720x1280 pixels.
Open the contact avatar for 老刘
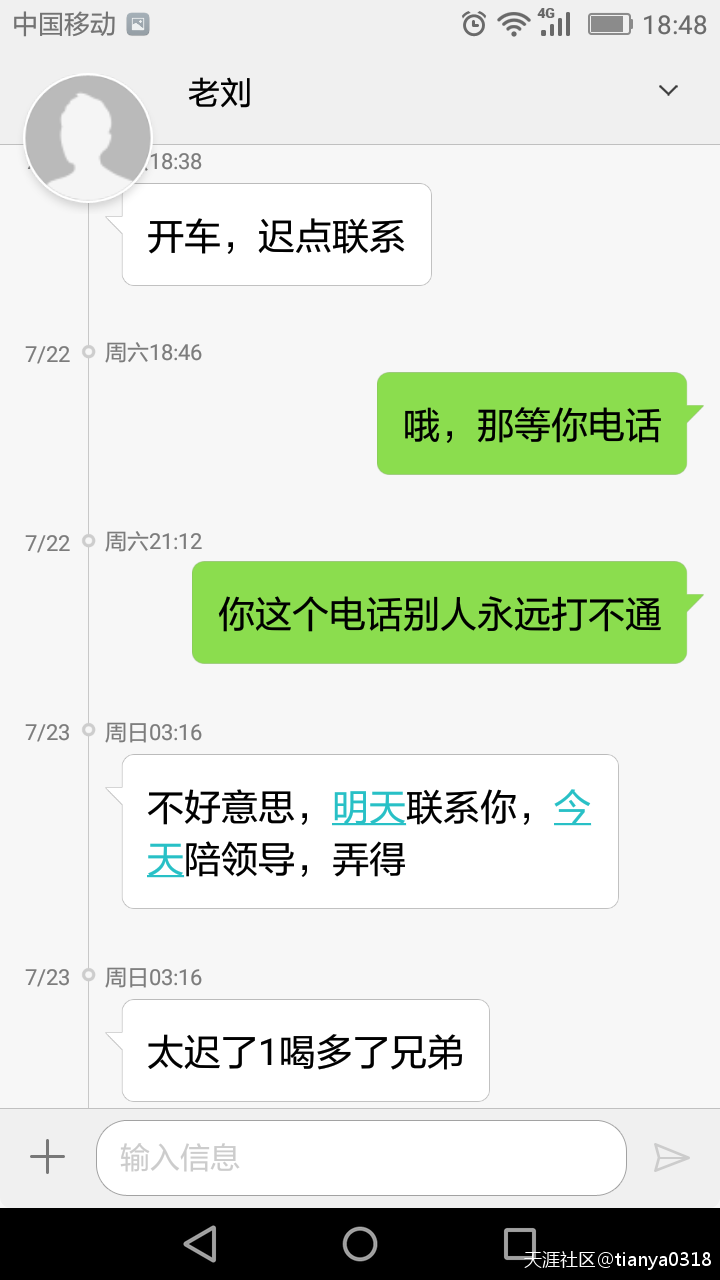click(87, 137)
